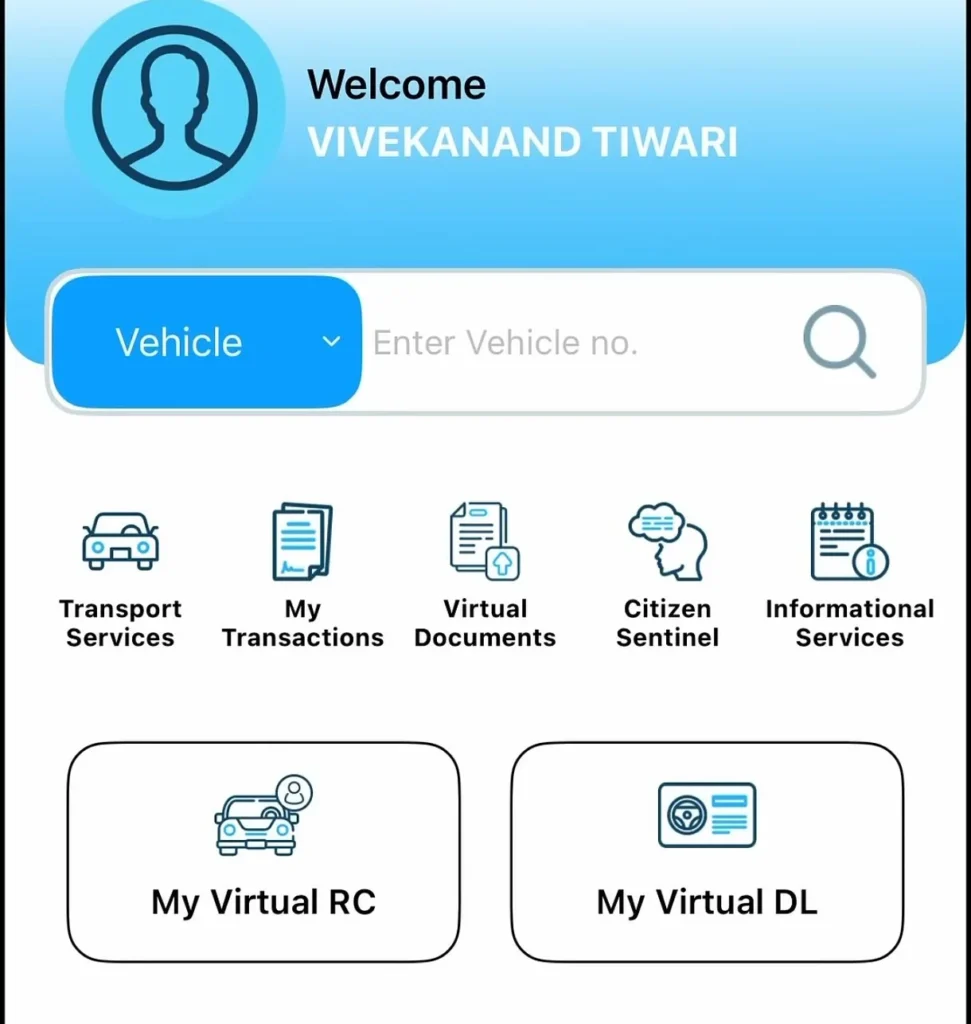Open Informational Services

(x=849, y=575)
